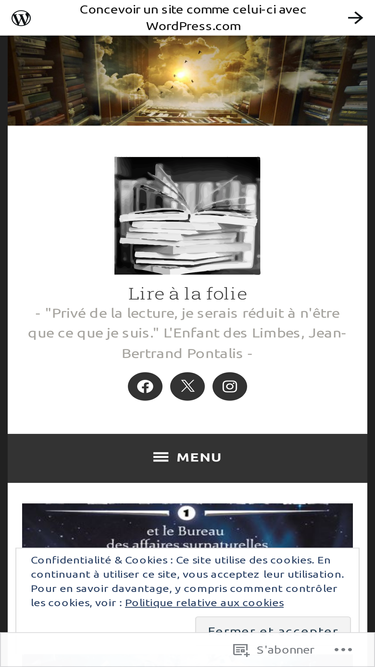This screenshot has width=375, height=667.
Task: Open the blog's X profile
Action: pyautogui.click(x=188, y=386)
